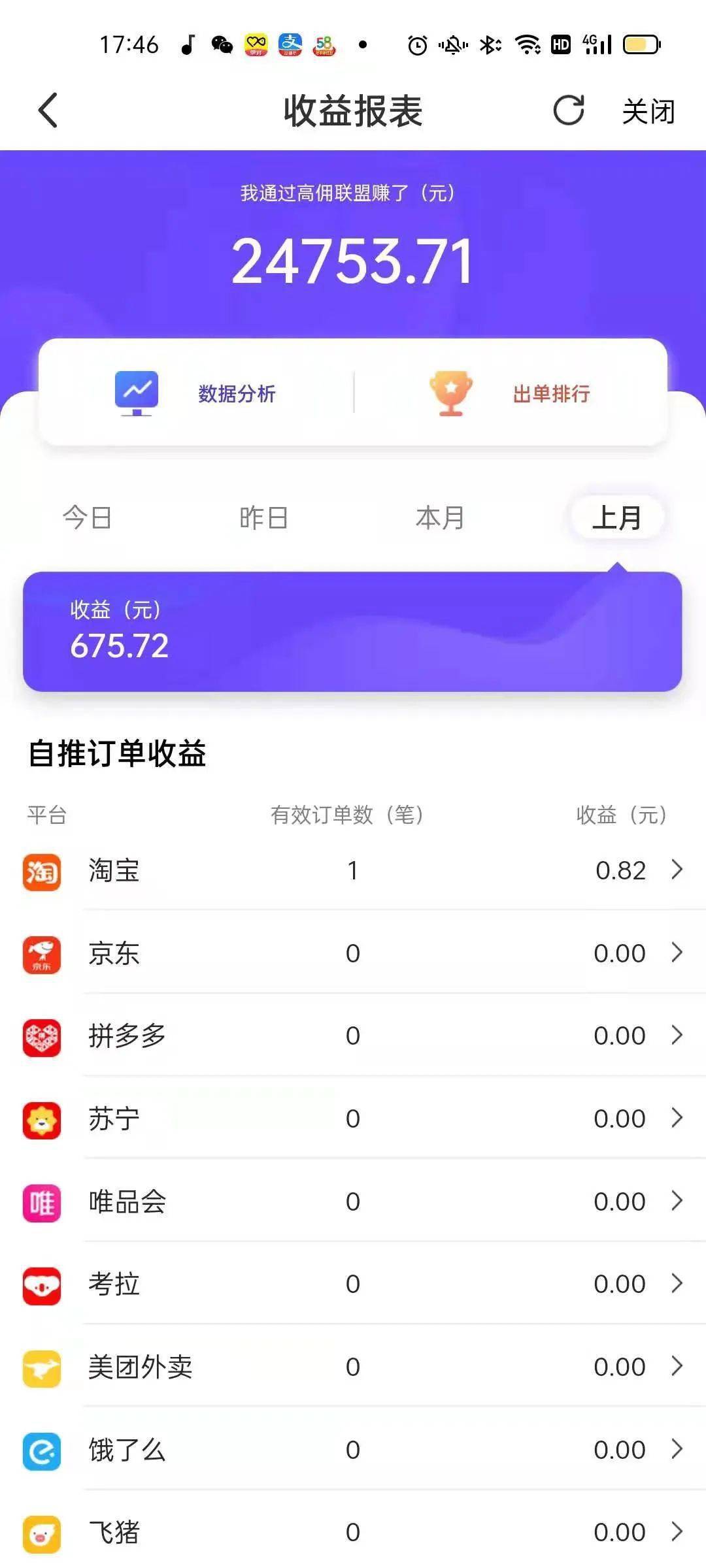This screenshot has height=1568, width=706.
Task: Switch to the 本月 tab
Action: 440,518
